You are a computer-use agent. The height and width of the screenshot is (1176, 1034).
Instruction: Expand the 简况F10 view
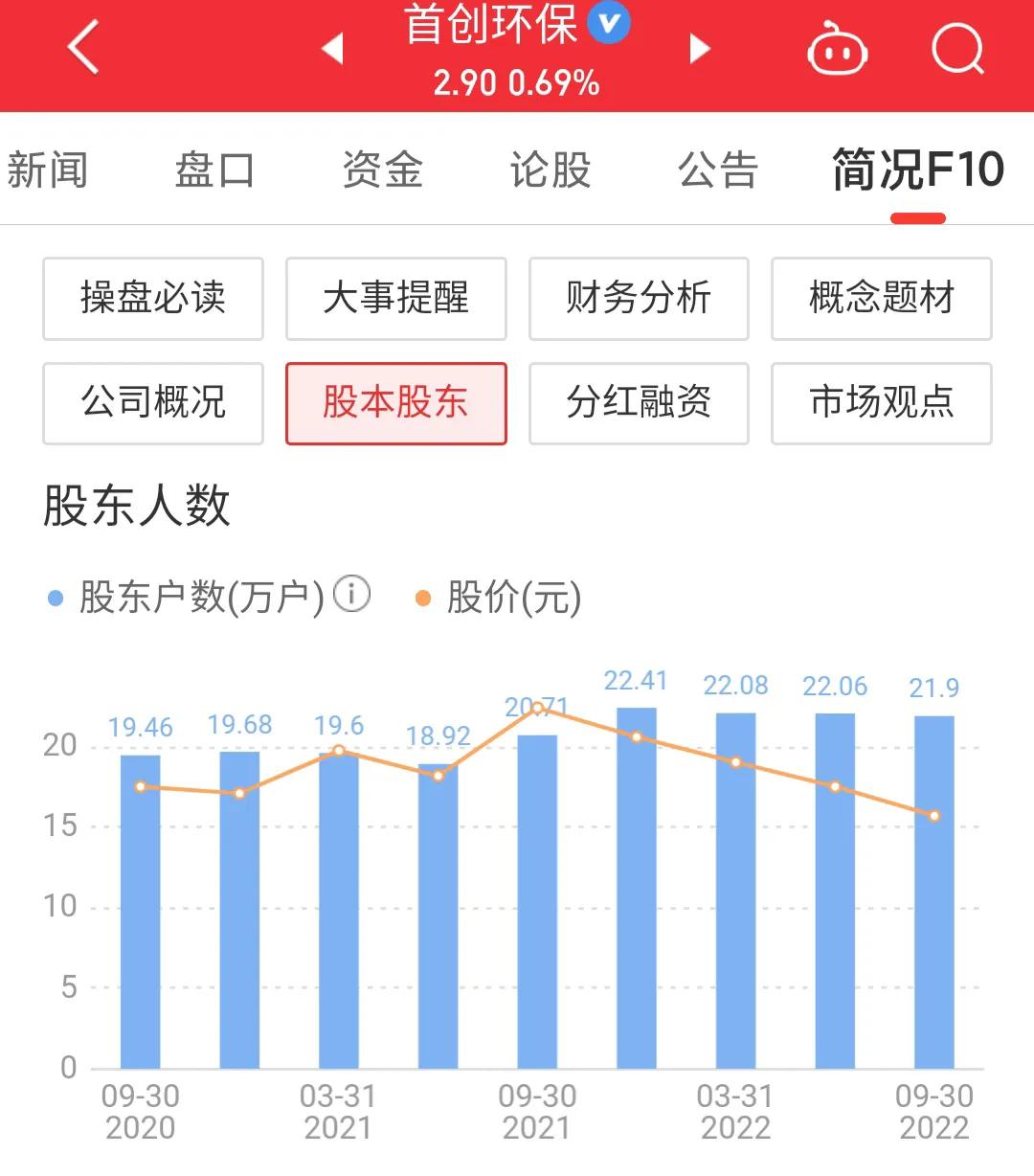(916, 170)
